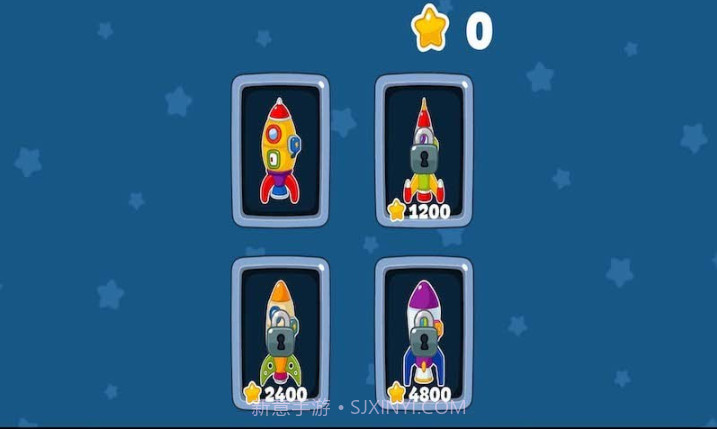The image size is (717, 429).
Task: Unlock the rocket costing 2400 stars
Action: pyautogui.click(x=280, y=333)
